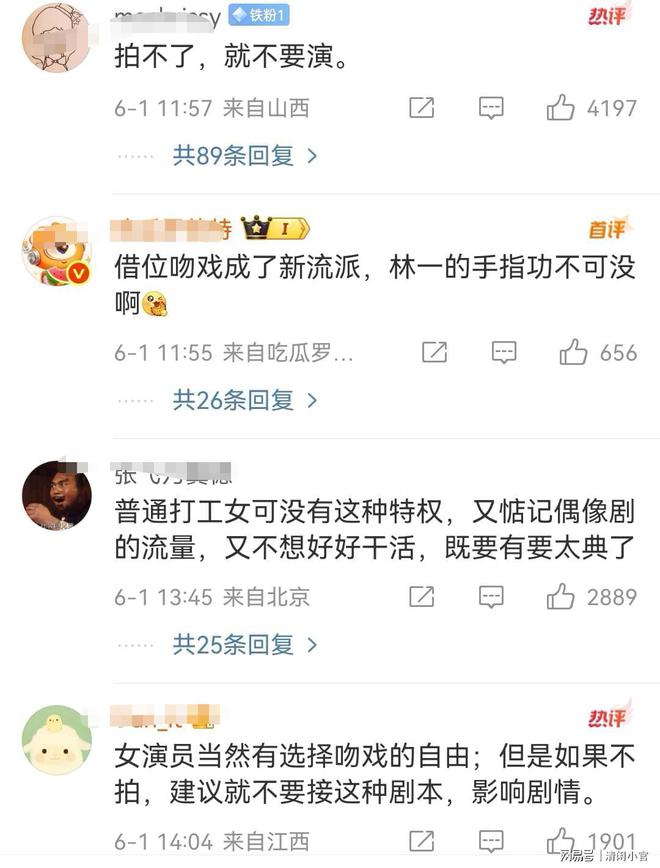The image size is (660, 868).
Task: Repost the 女演员 comment from 江西
Action: point(421,841)
